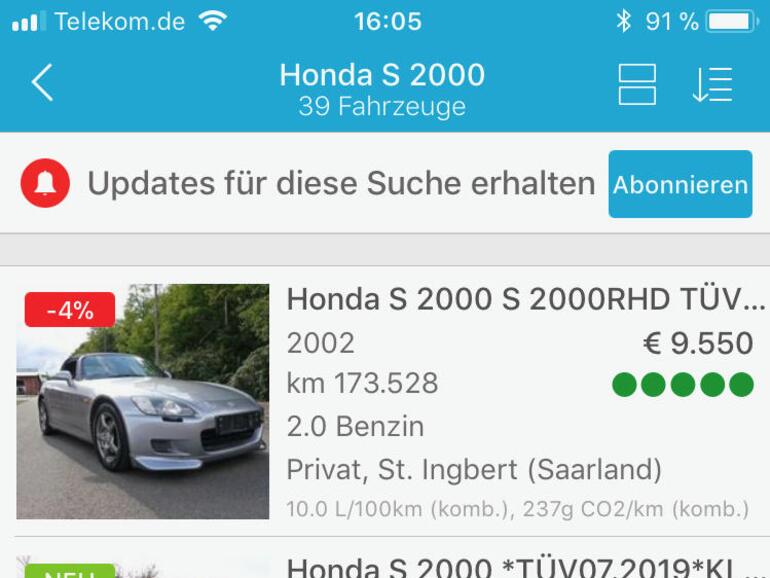The width and height of the screenshot is (770, 578).
Task: Go back with the arrow icon
Action: click(x=42, y=83)
